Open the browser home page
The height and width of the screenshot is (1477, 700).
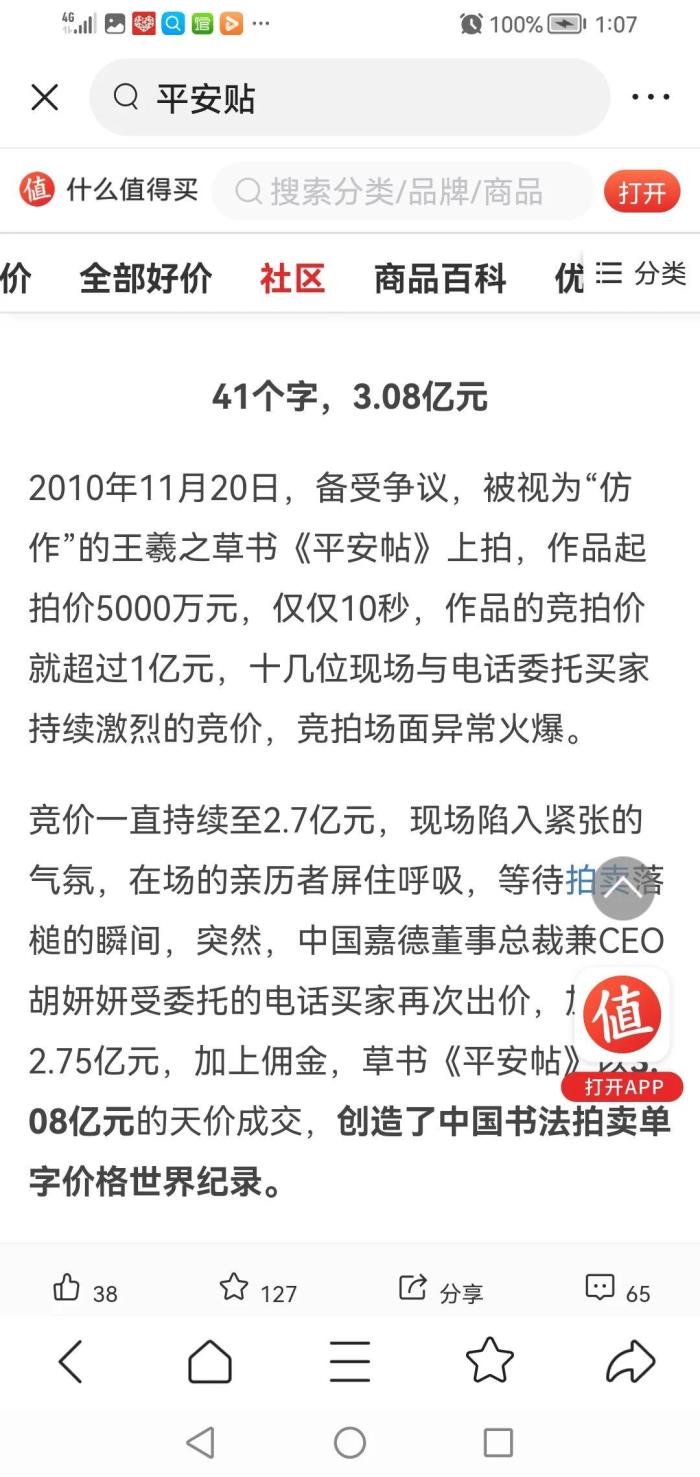(x=210, y=1361)
